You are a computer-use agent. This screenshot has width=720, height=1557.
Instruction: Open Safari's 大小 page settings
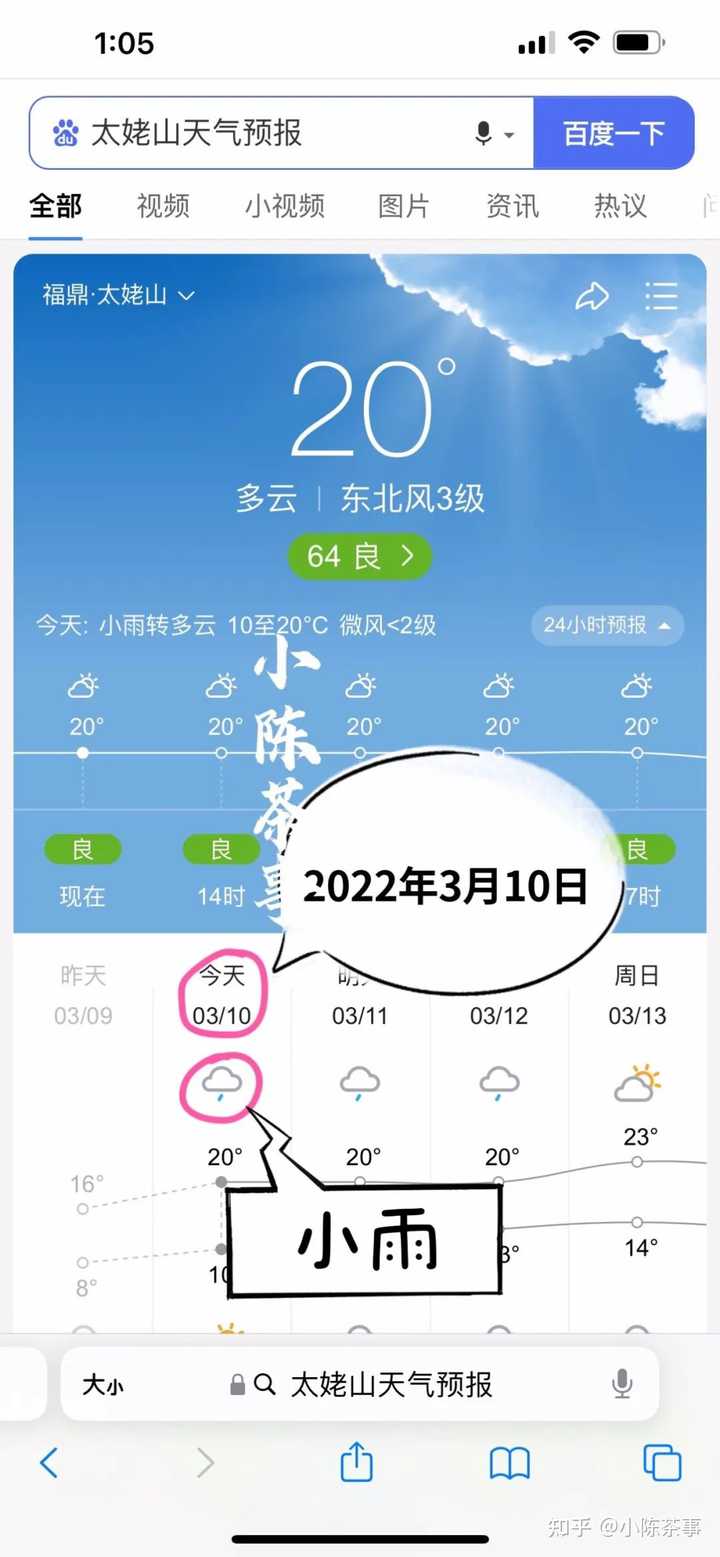tap(103, 1385)
